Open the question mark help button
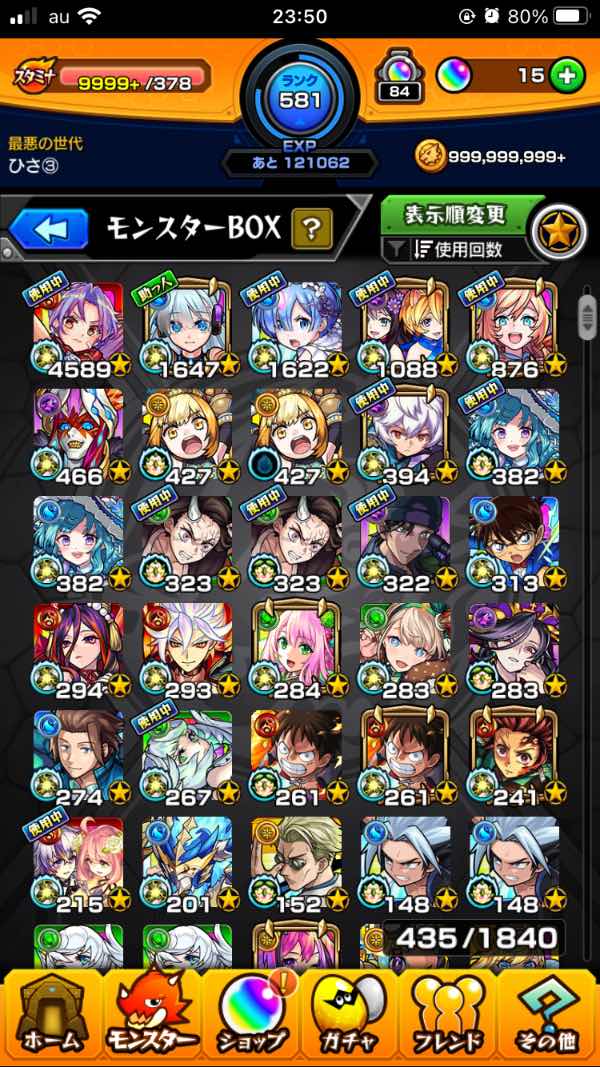Screen dimensions: 600x1067 point(311,229)
